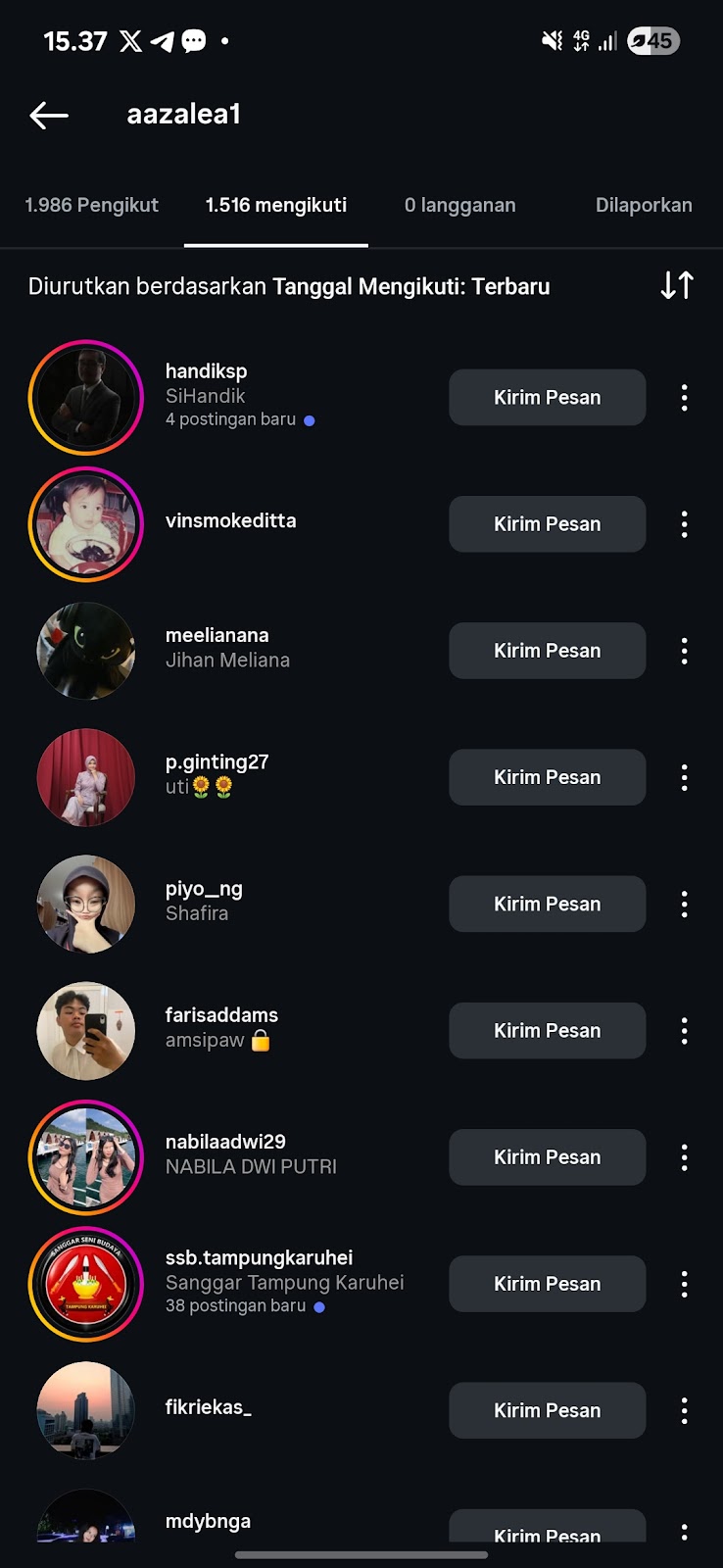
Task: Send a message to ssb.tampungkaruhei
Action: coord(547,1283)
